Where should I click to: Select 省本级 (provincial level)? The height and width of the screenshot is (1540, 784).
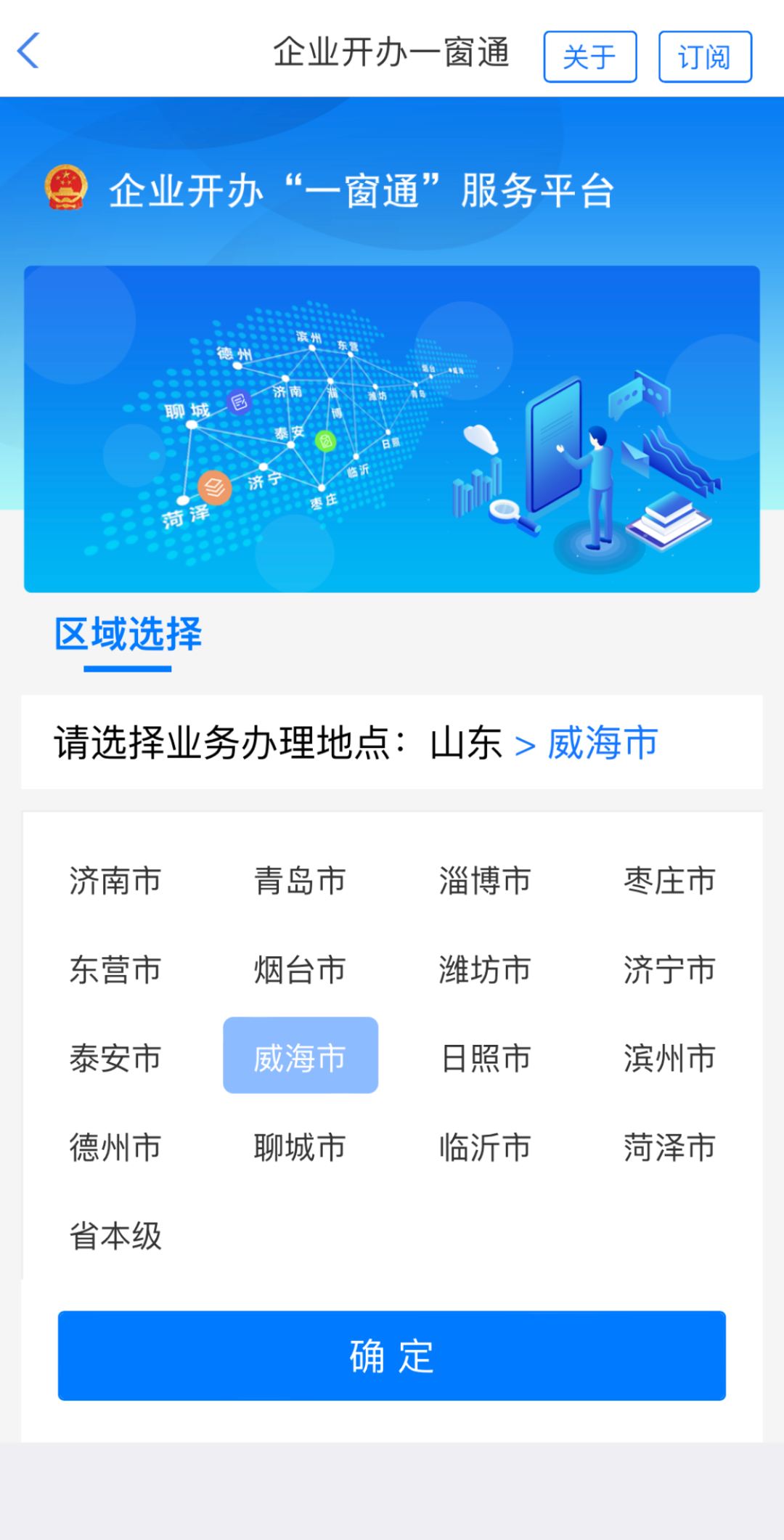pyautogui.click(x=115, y=1236)
